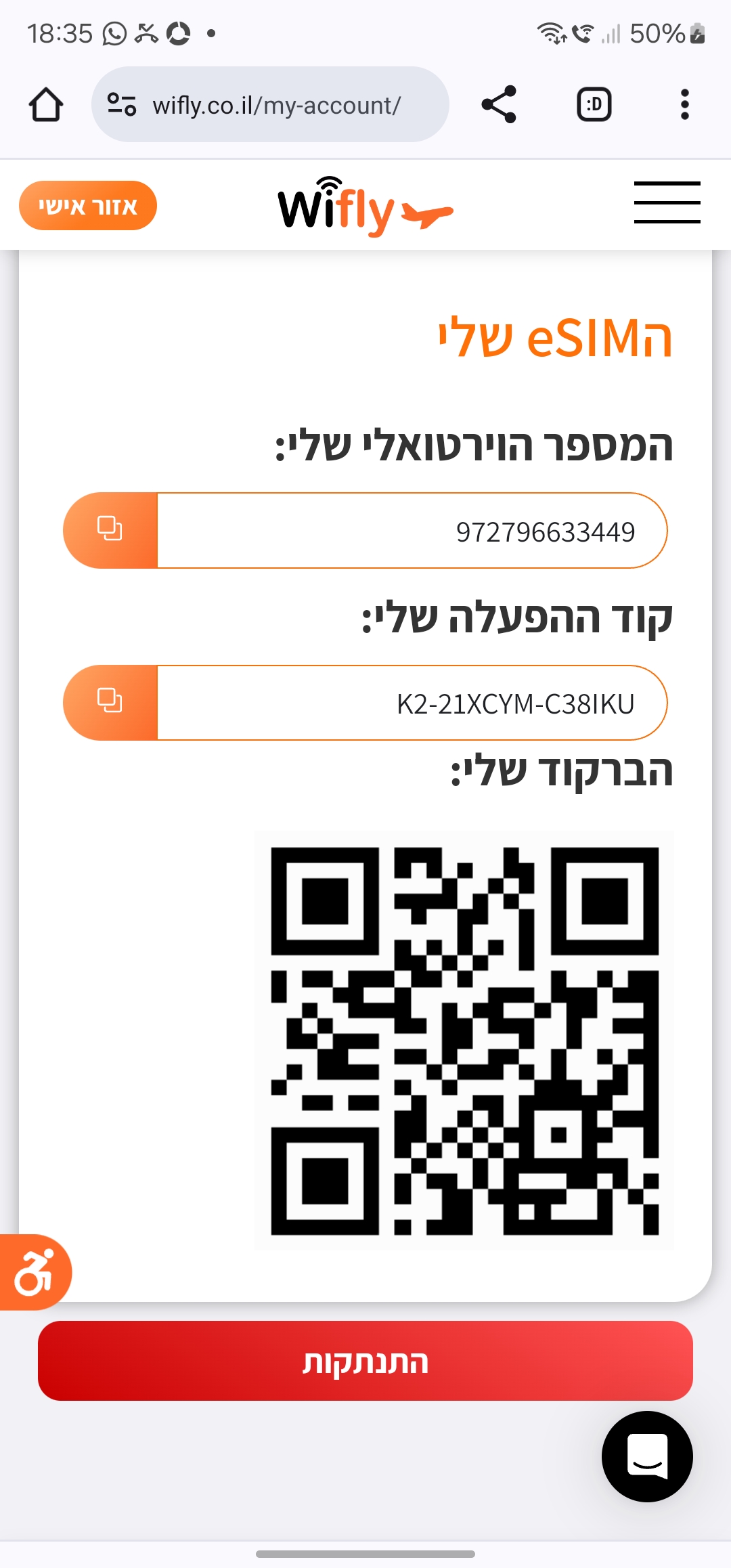Log out with the התנתקות button
Screen dimensions: 731x1568
pyautogui.click(x=365, y=1361)
